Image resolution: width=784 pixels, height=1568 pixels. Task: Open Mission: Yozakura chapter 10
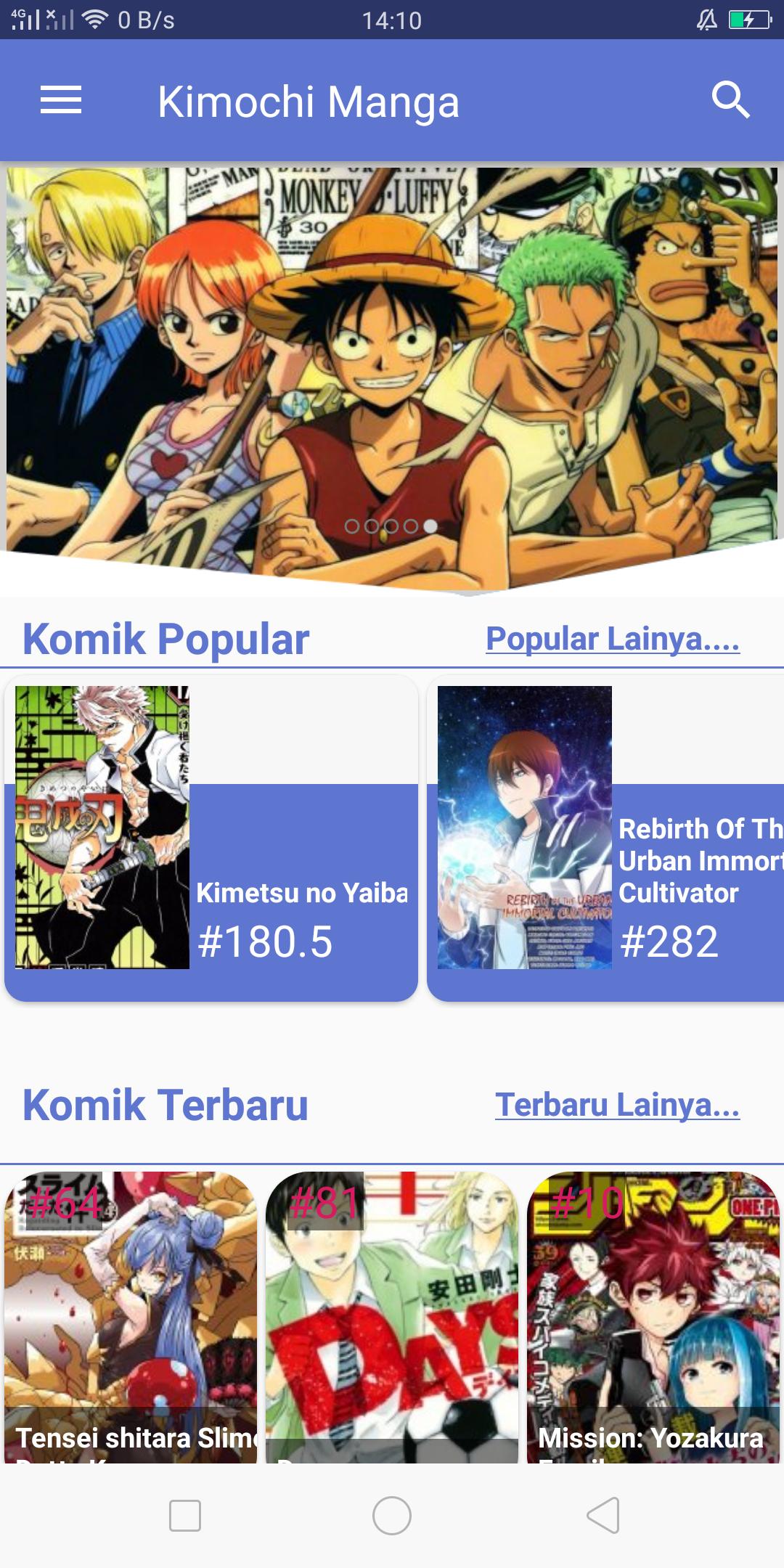click(x=653, y=1318)
